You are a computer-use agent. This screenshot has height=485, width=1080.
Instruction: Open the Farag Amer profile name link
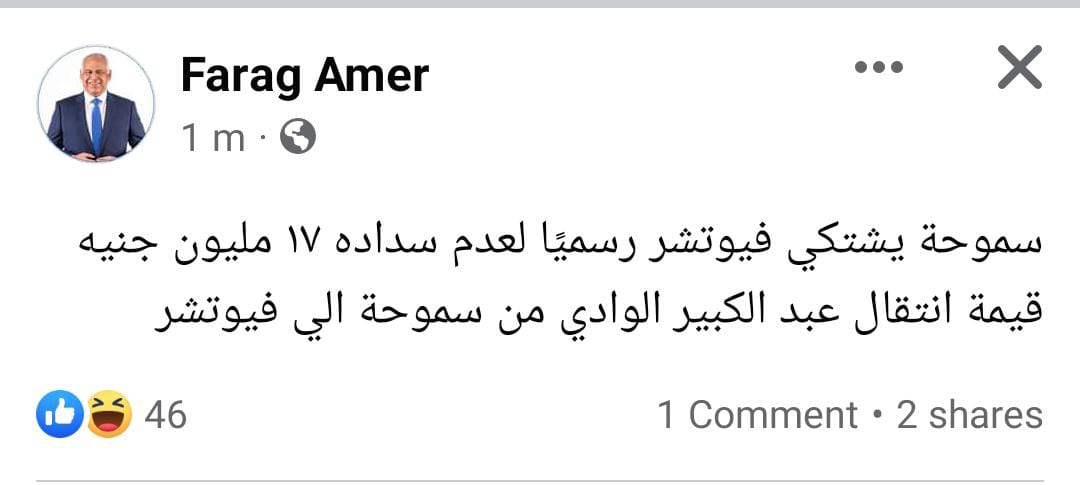pos(305,75)
